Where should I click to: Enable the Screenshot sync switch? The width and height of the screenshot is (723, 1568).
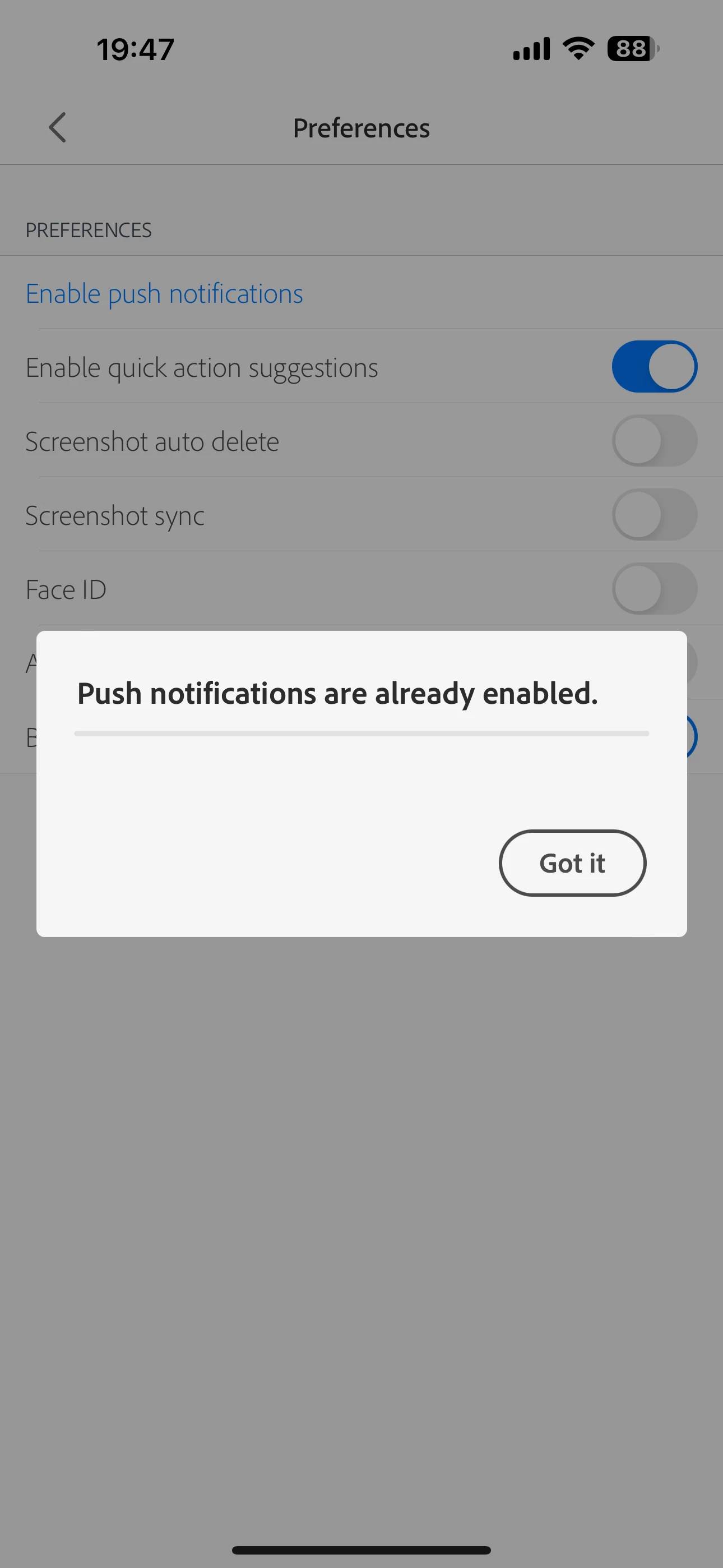pyautogui.click(x=654, y=515)
